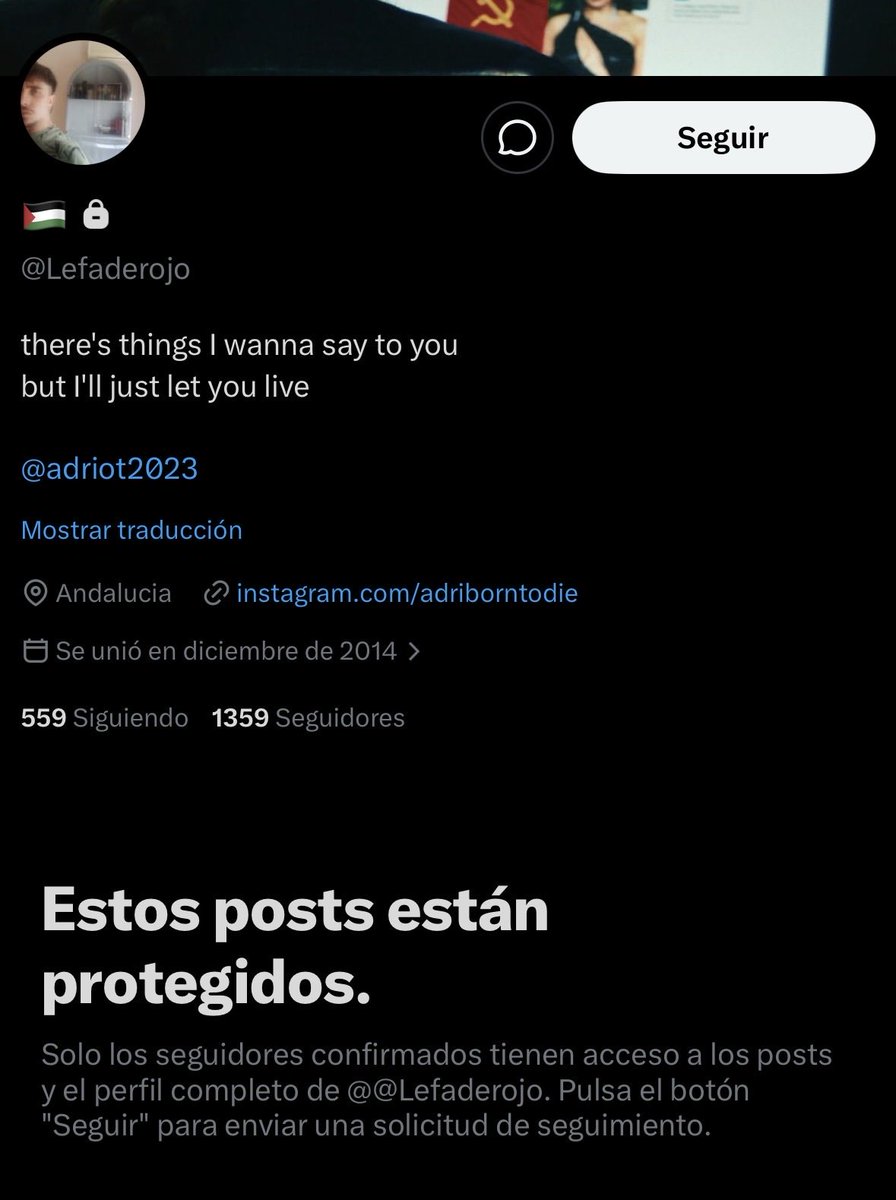Open the profile picture
This screenshot has height=1200, width=896.
pyautogui.click(x=84, y=103)
